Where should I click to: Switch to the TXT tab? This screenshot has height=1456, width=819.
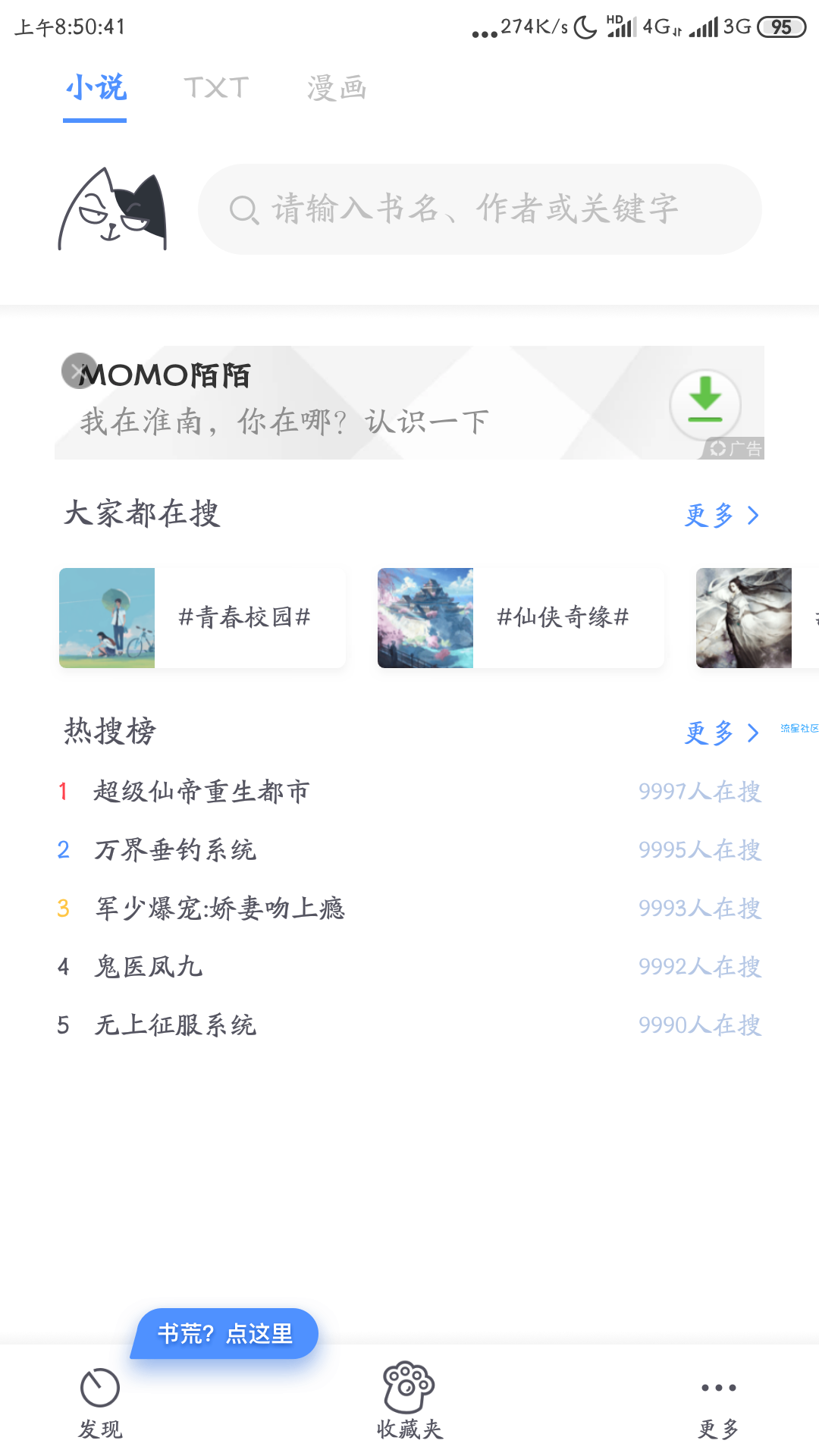tap(216, 88)
